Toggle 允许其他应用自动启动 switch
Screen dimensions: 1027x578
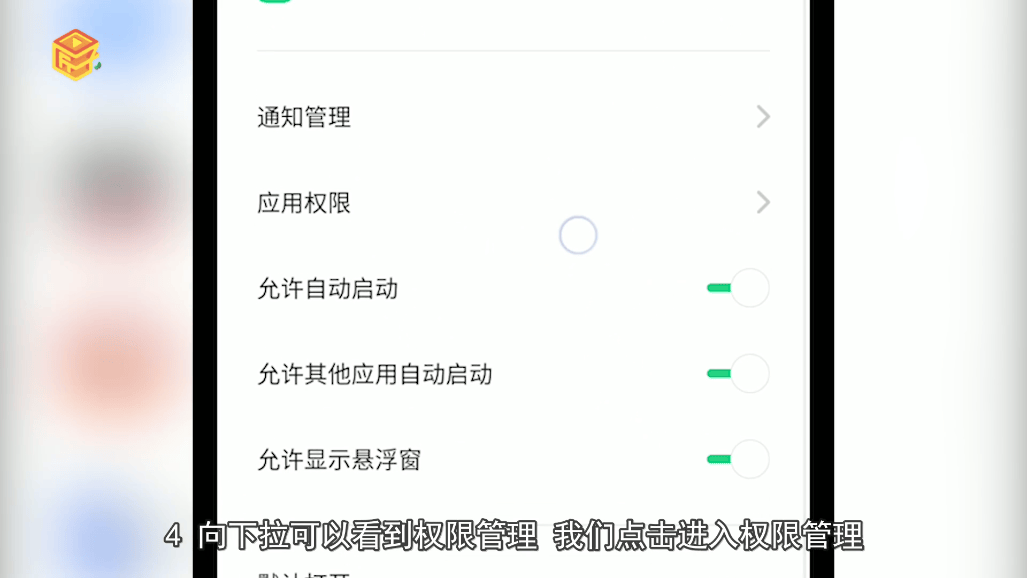coord(738,374)
